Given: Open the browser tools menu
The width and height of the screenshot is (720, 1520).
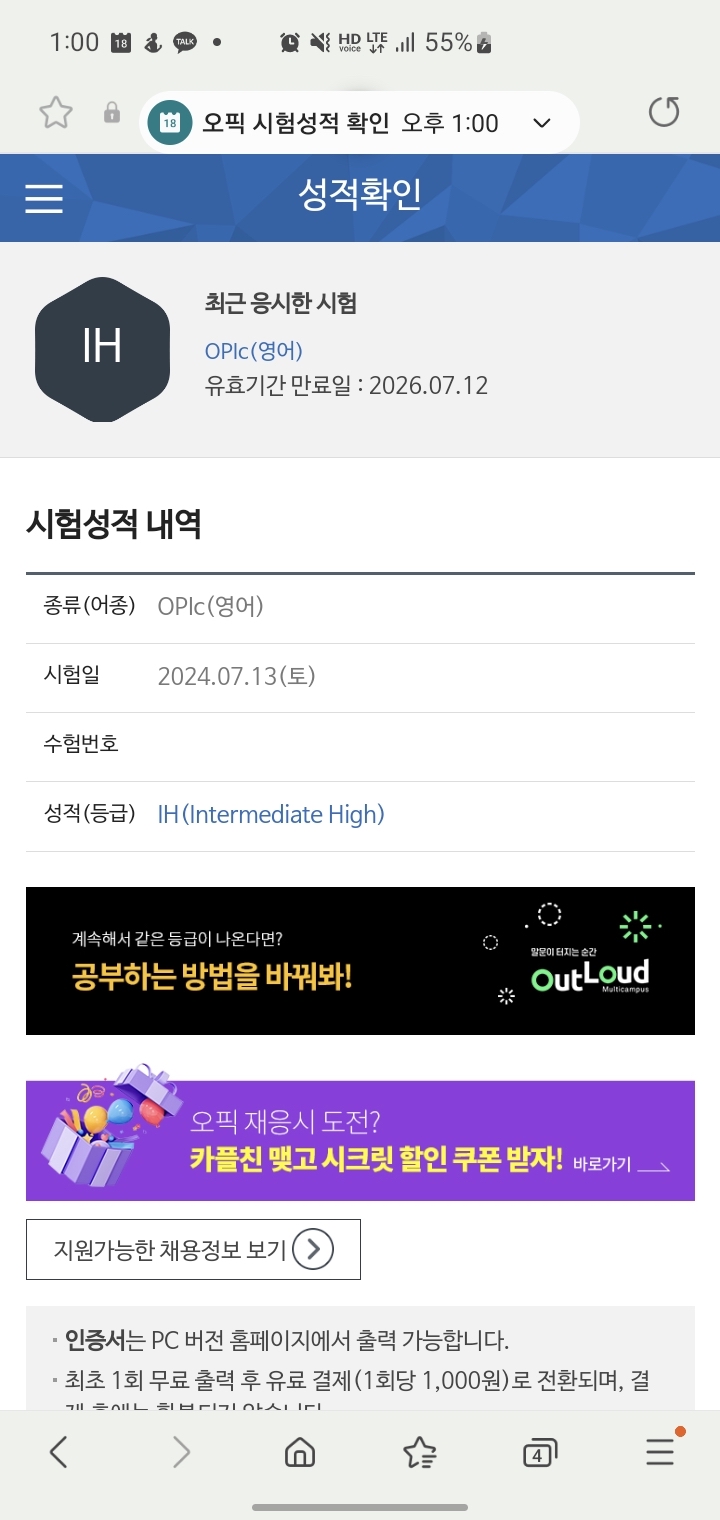Looking at the screenshot, I should (x=660, y=1450).
